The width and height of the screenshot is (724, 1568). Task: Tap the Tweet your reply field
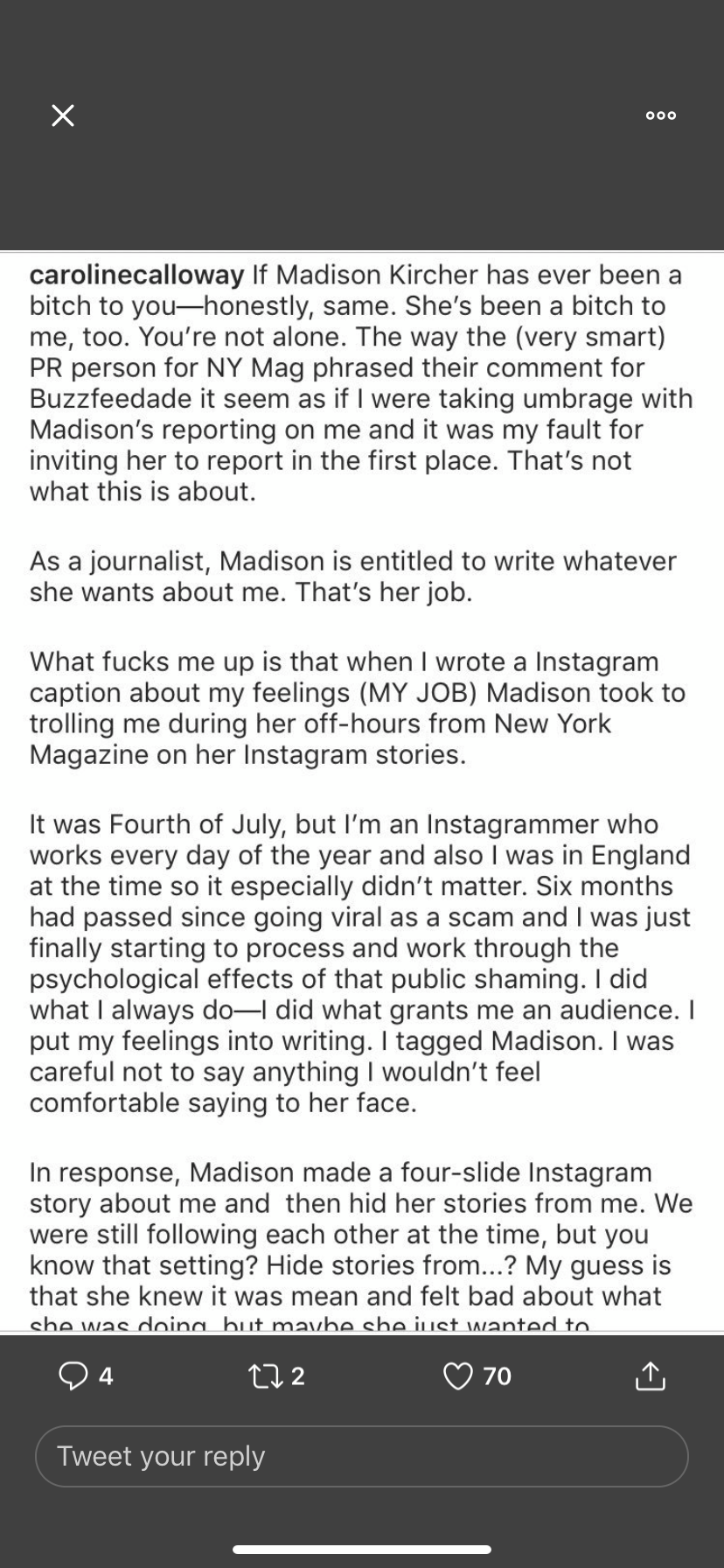pyautogui.click(x=362, y=1456)
